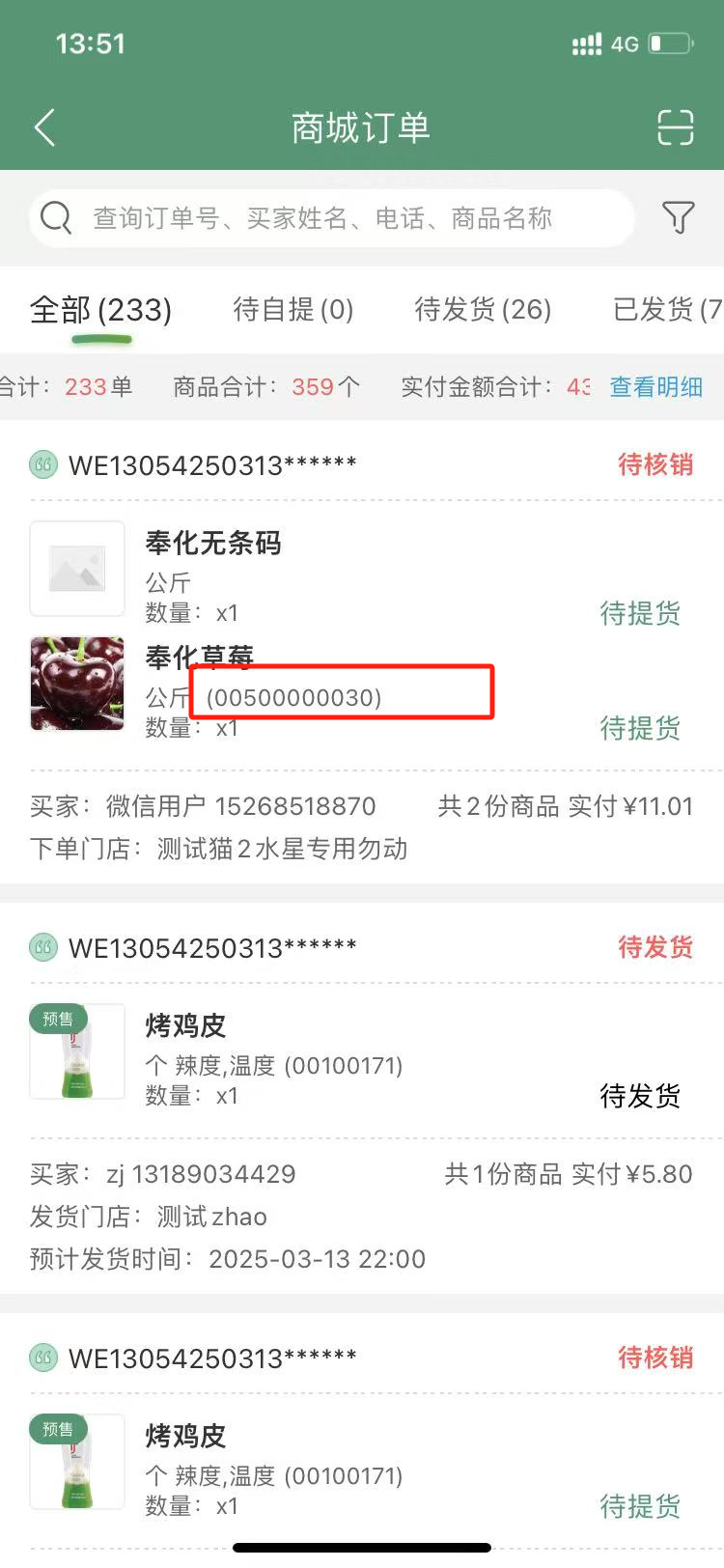Switch to the 全部 (233) tab
The height and width of the screenshot is (1568, 724).
pos(100,310)
